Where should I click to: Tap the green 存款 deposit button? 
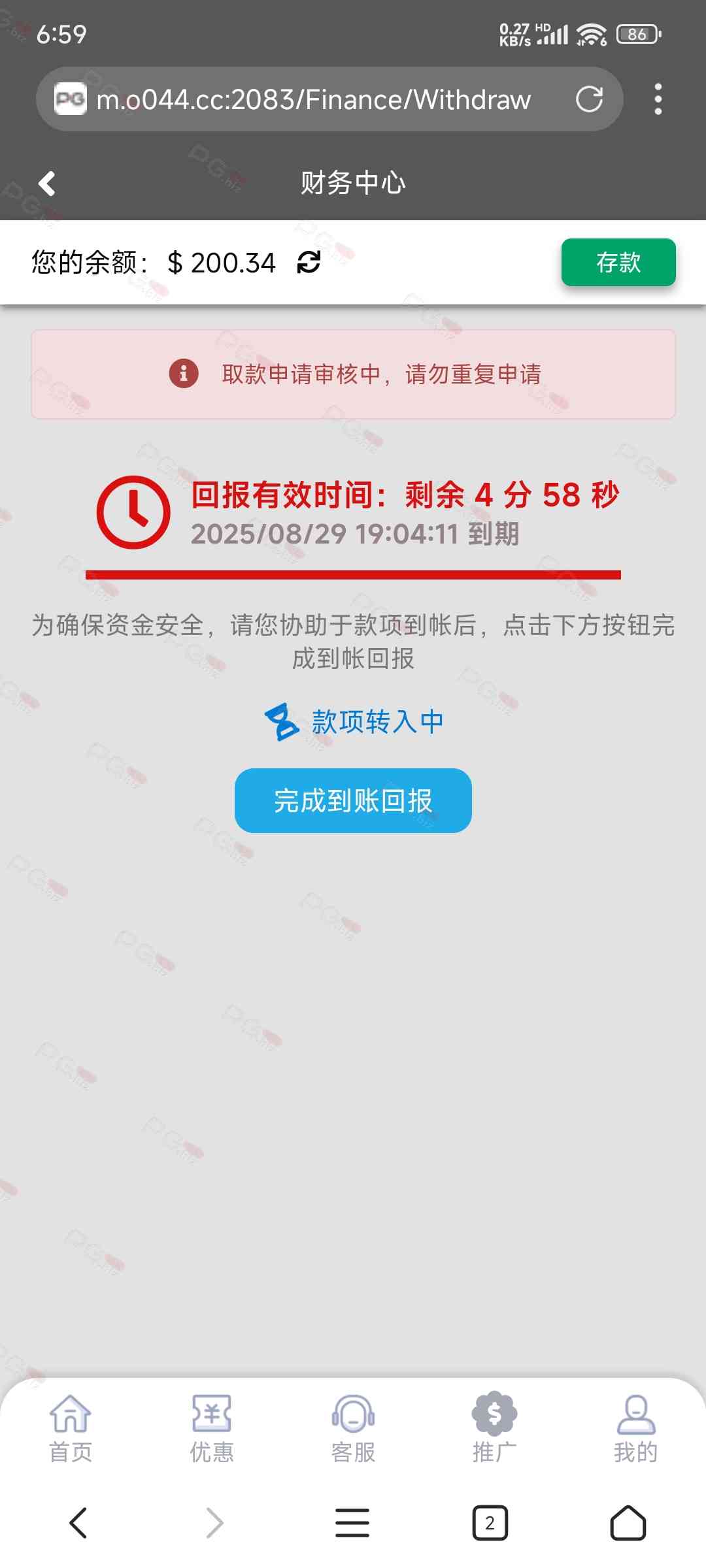[x=618, y=263]
